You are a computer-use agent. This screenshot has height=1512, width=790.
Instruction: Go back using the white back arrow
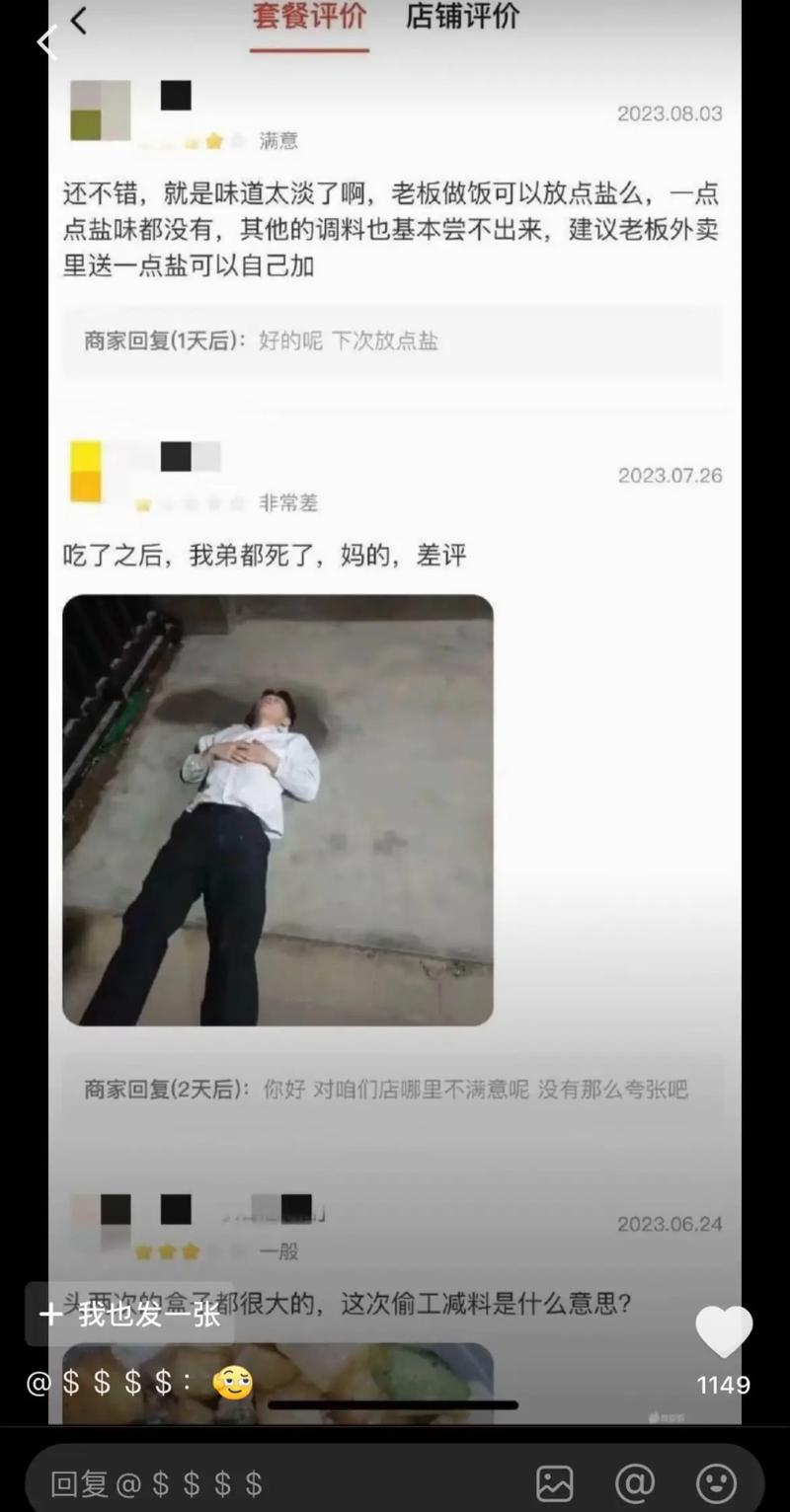pyautogui.click(x=45, y=41)
